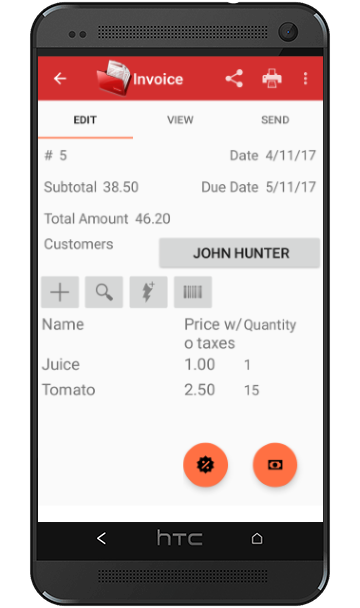The width and height of the screenshot is (360, 608).
Task: Change the due date 5/11/17
Action: tap(291, 187)
